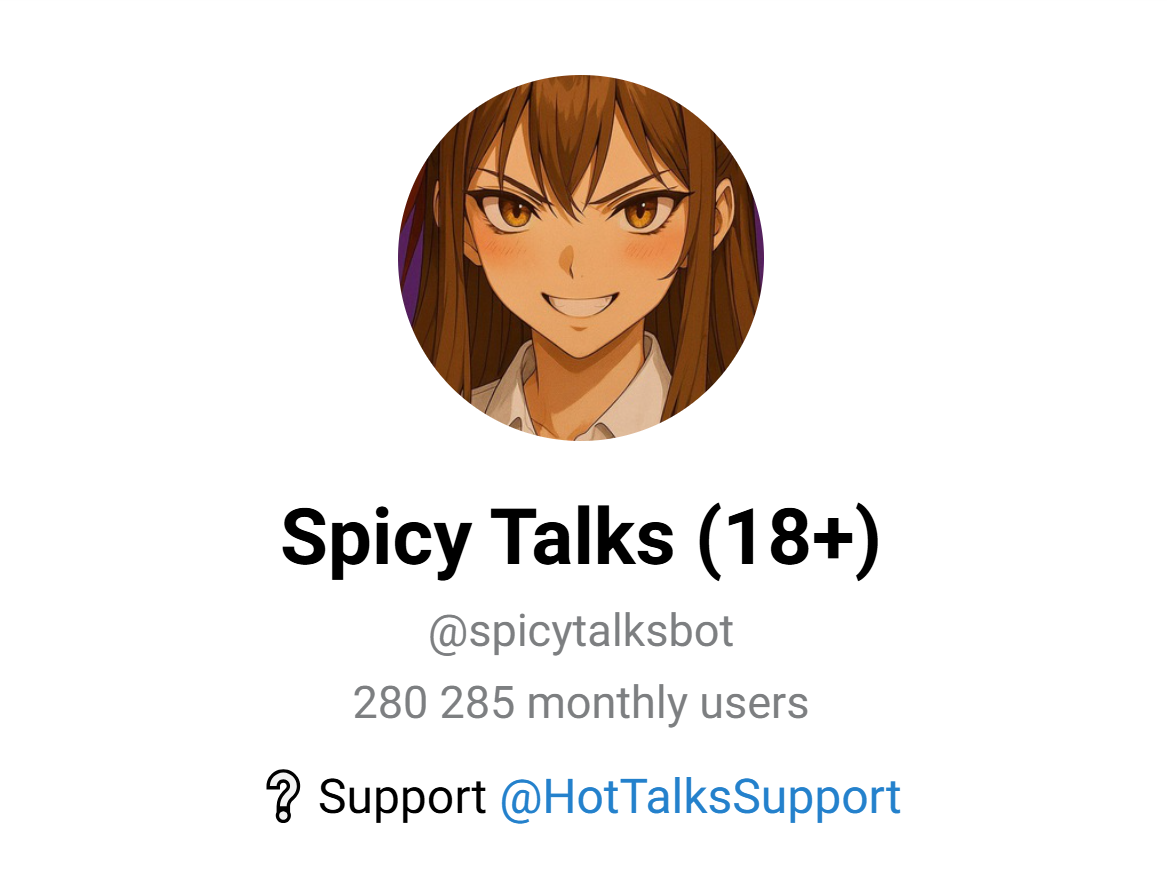The height and width of the screenshot is (888, 1167).
Task: Open the @HotTalksSupport support link
Action: [700, 797]
